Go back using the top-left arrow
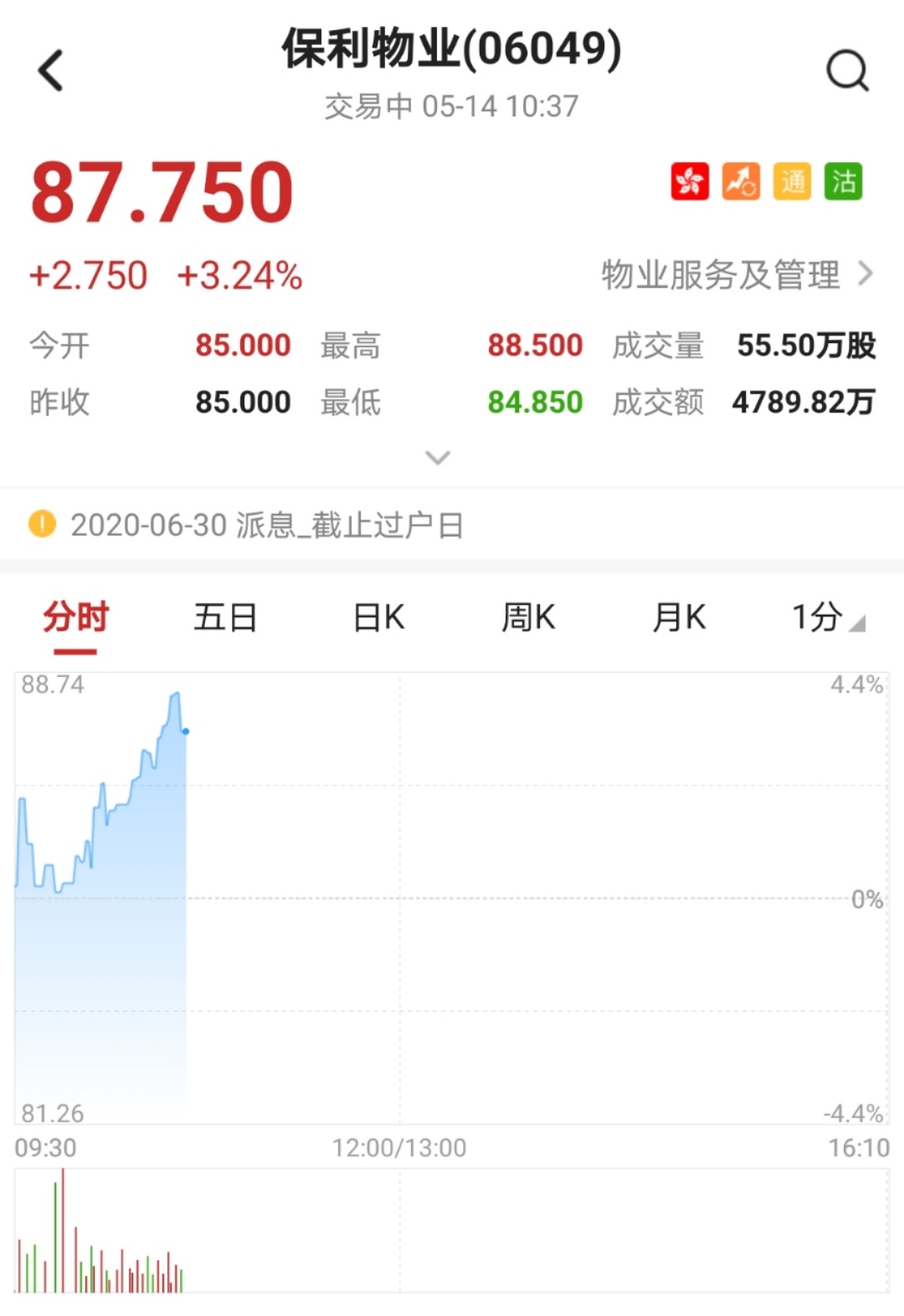This screenshot has width=904, height=1316. [x=51, y=70]
